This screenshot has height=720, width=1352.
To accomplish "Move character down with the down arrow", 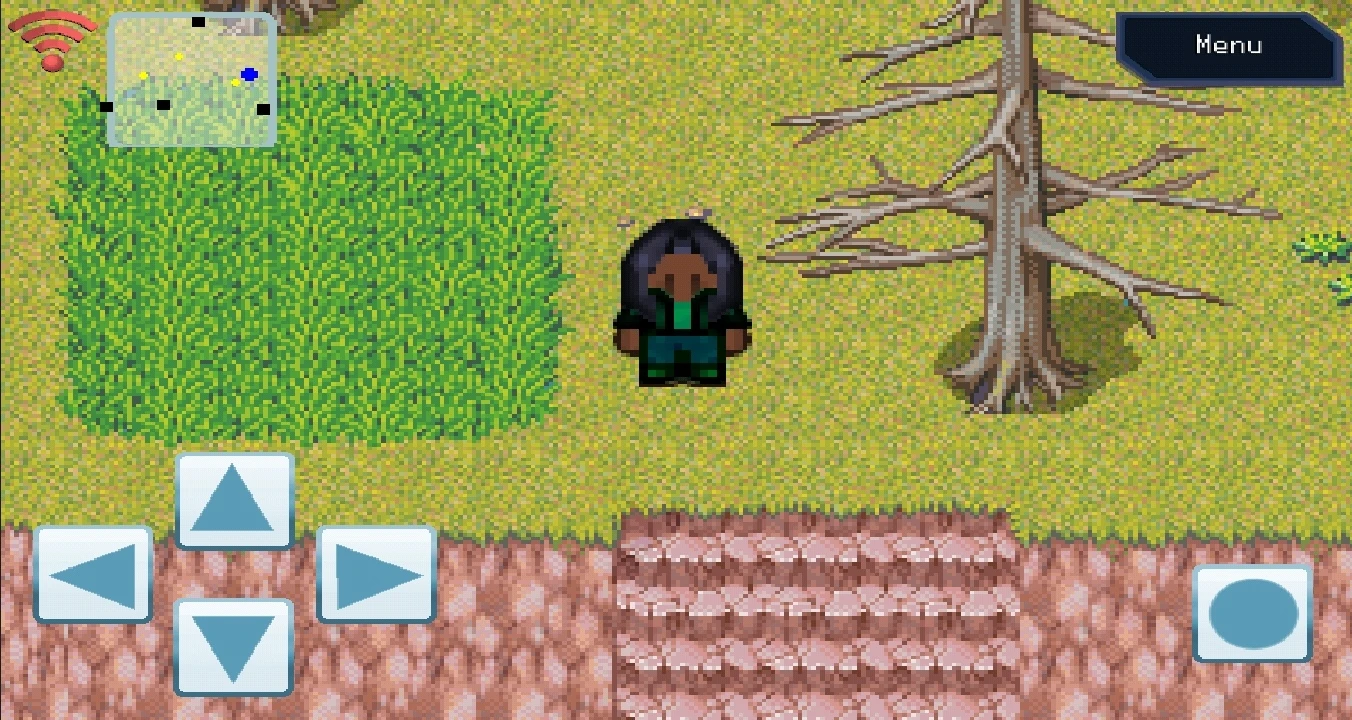I will point(234,646).
